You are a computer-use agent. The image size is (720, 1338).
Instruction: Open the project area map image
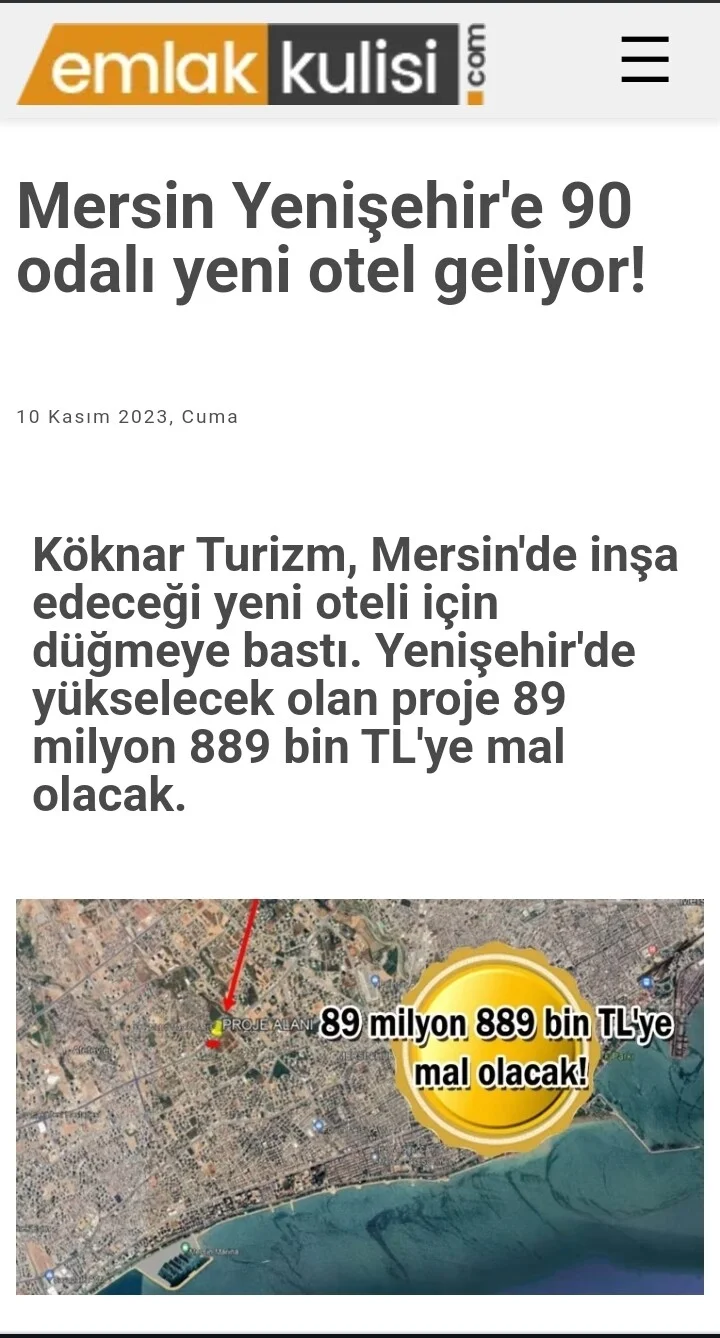pyautogui.click(x=360, y=1096)
